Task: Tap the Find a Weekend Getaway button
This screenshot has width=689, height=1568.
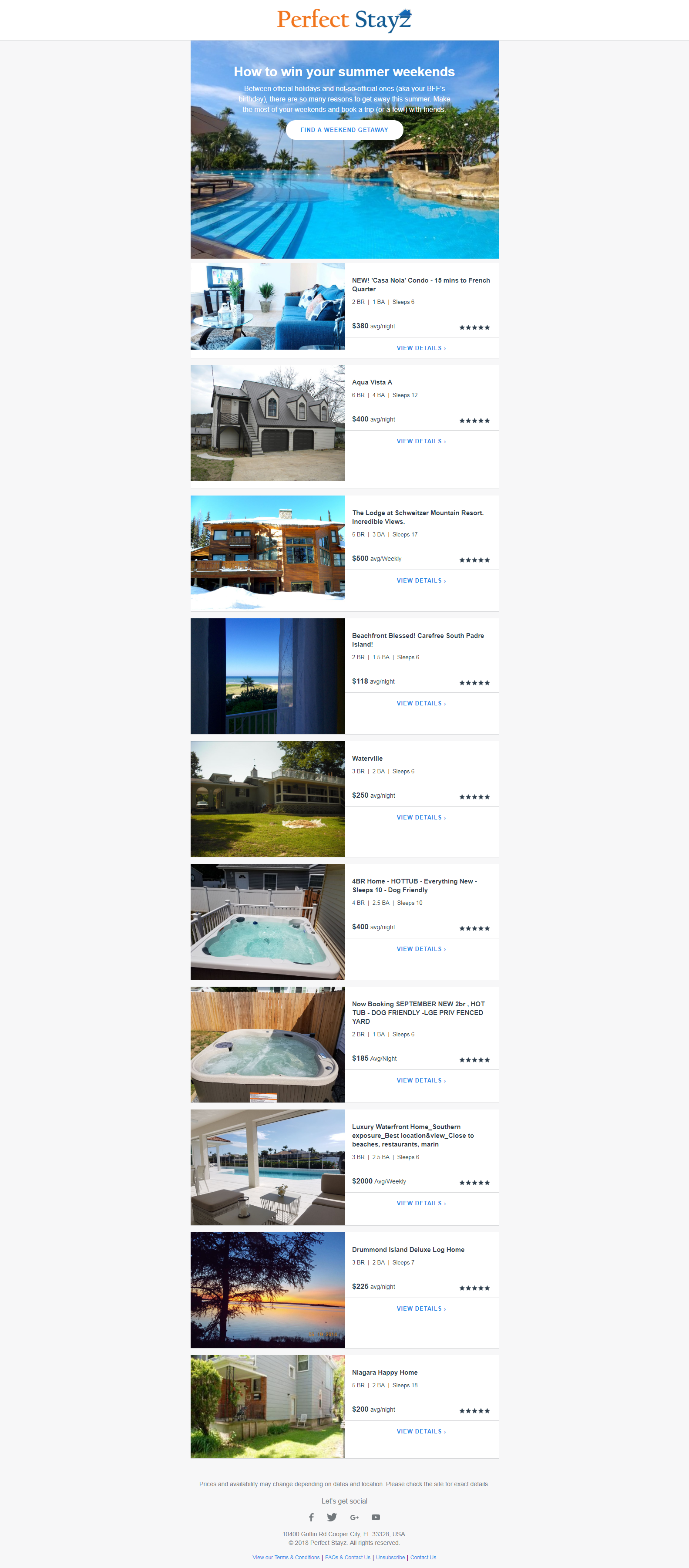Action: [344, 130]
